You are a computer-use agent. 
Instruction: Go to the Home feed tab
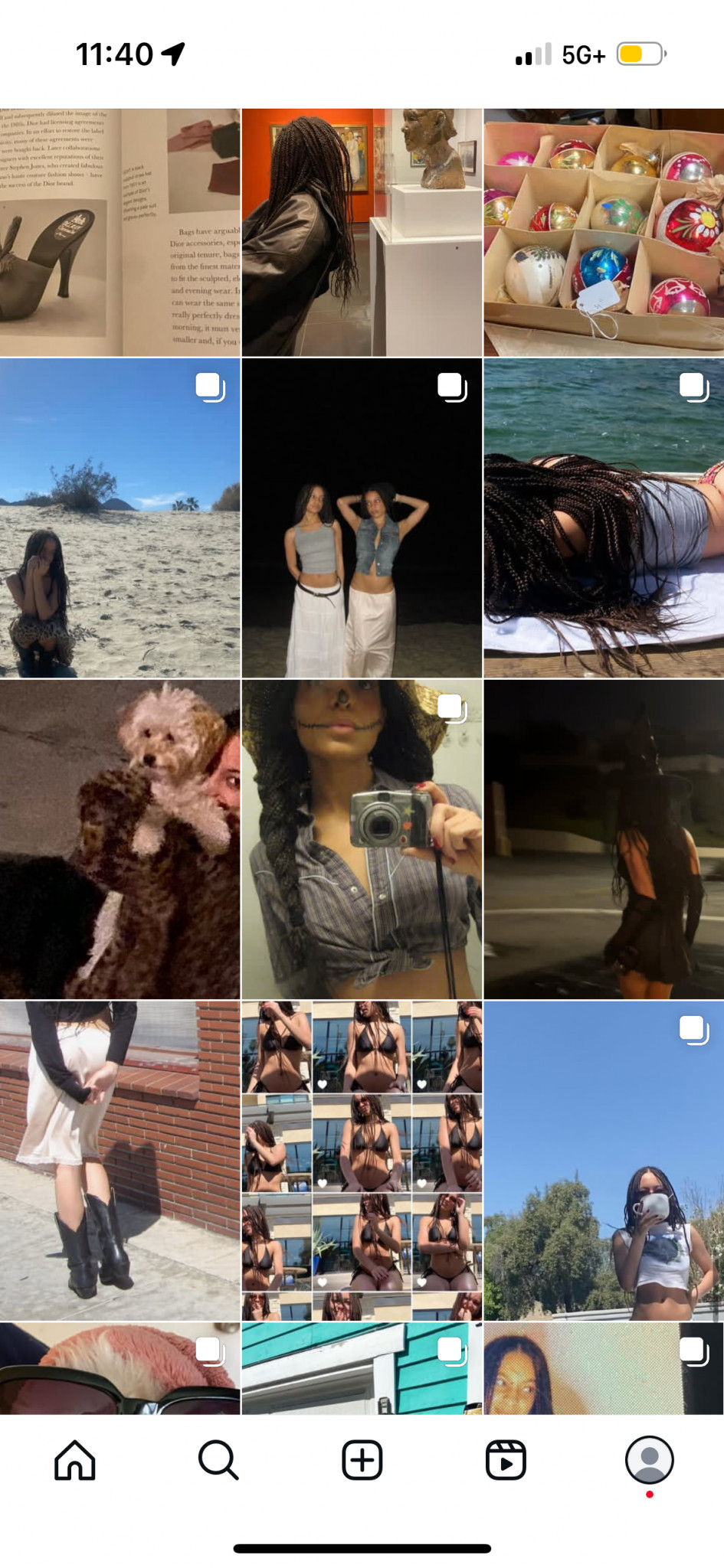coord(75,1460)
